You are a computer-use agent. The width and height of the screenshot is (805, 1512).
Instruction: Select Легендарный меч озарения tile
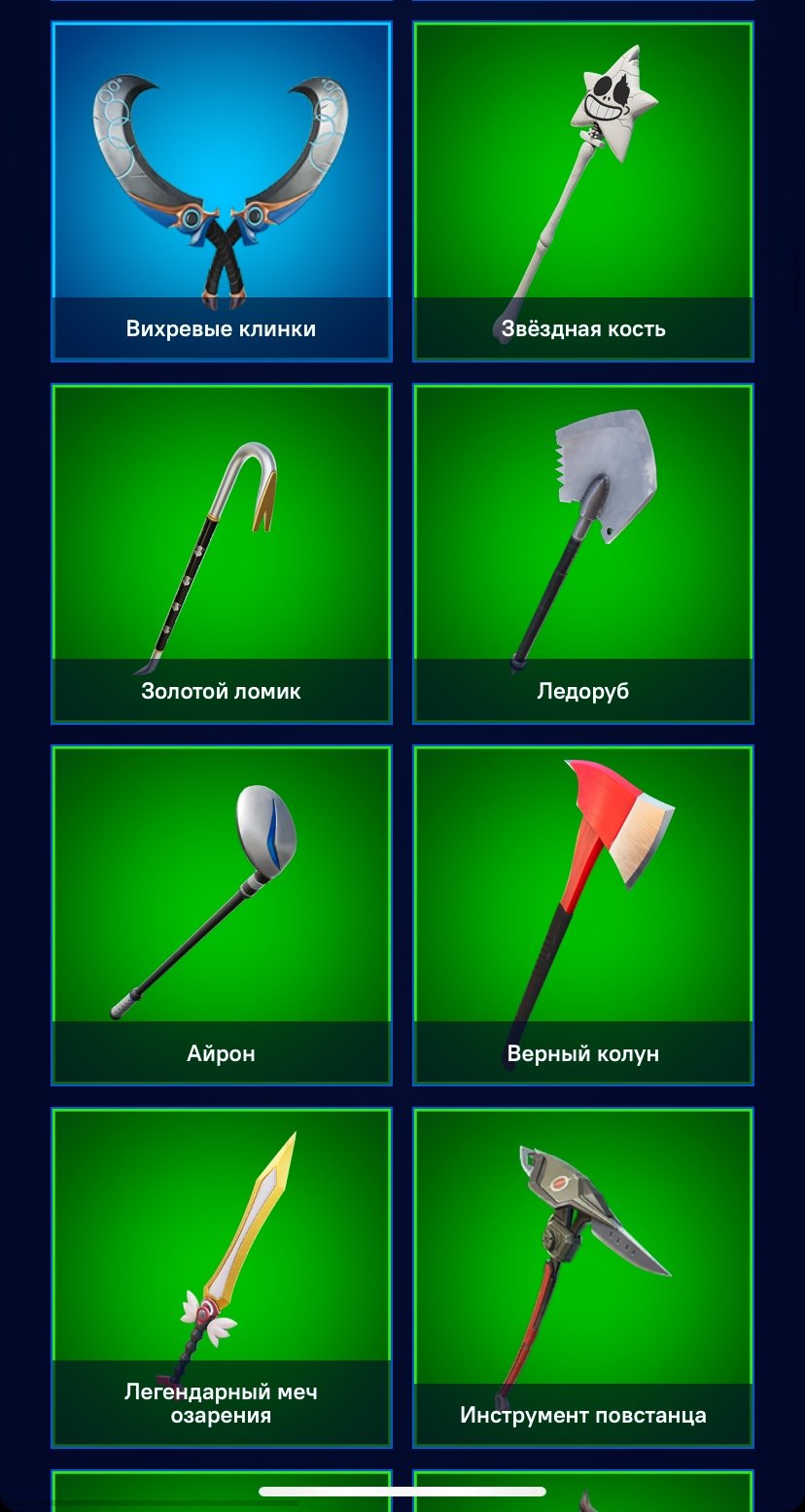point(221,1277)
